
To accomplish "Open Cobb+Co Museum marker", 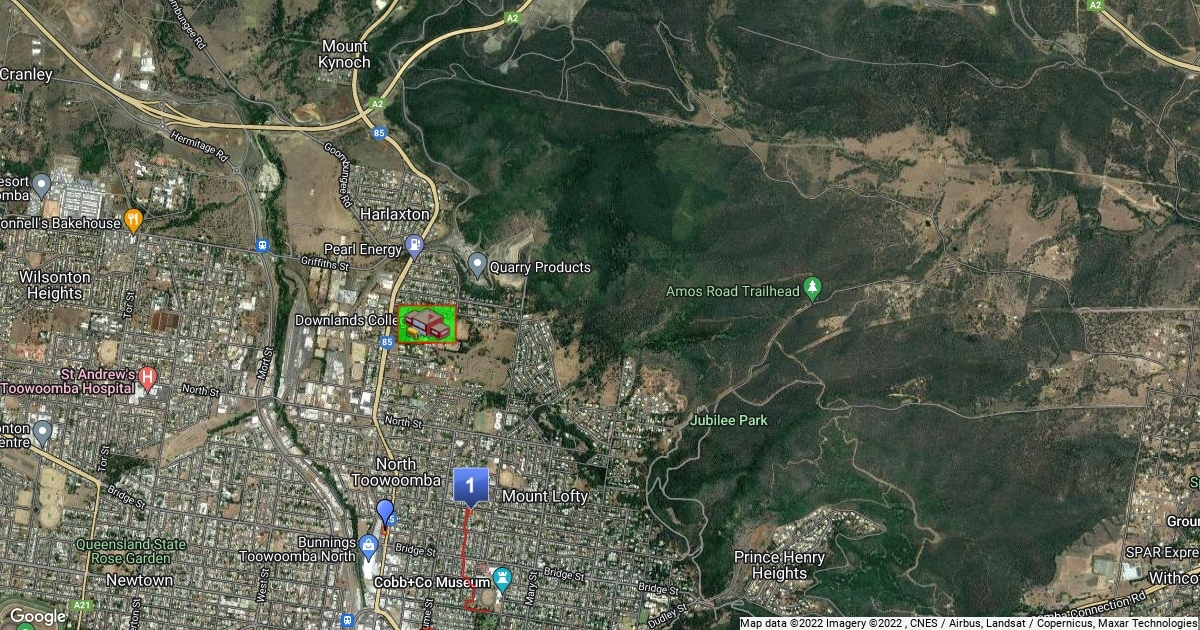I will [502, 579].
